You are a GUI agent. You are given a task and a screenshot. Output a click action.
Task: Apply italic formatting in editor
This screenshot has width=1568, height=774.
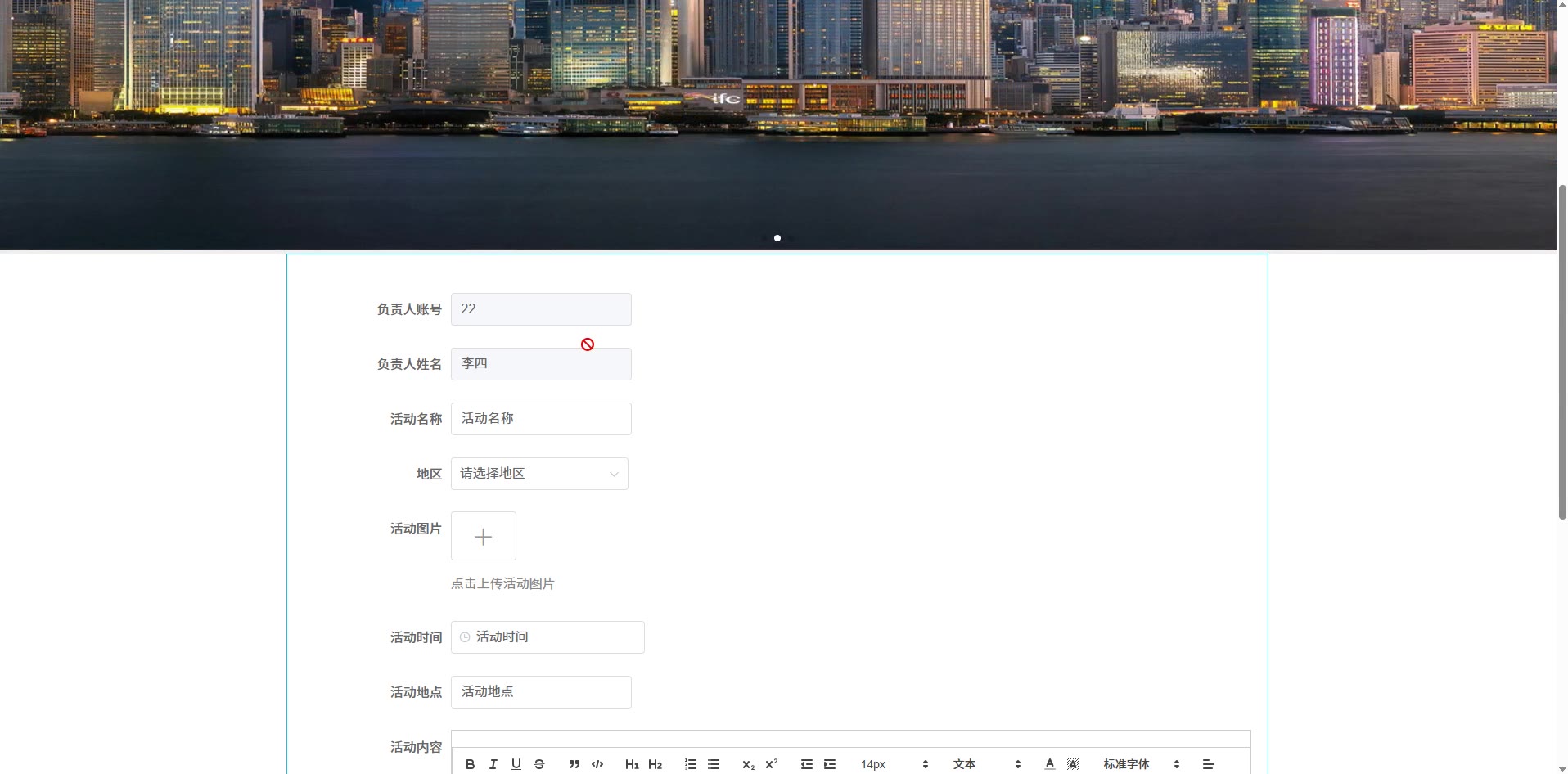[493, 764]
